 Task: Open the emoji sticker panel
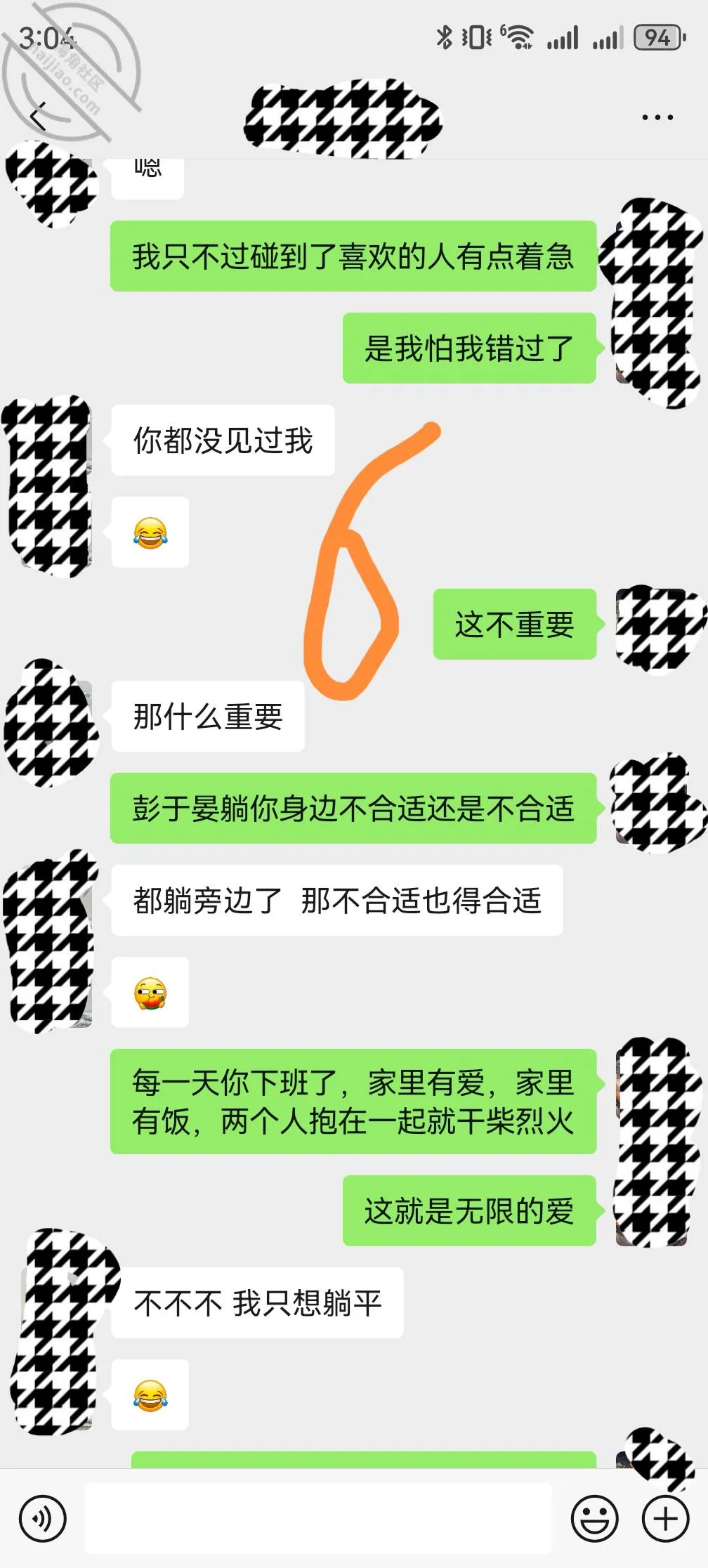coord(594,1519)
